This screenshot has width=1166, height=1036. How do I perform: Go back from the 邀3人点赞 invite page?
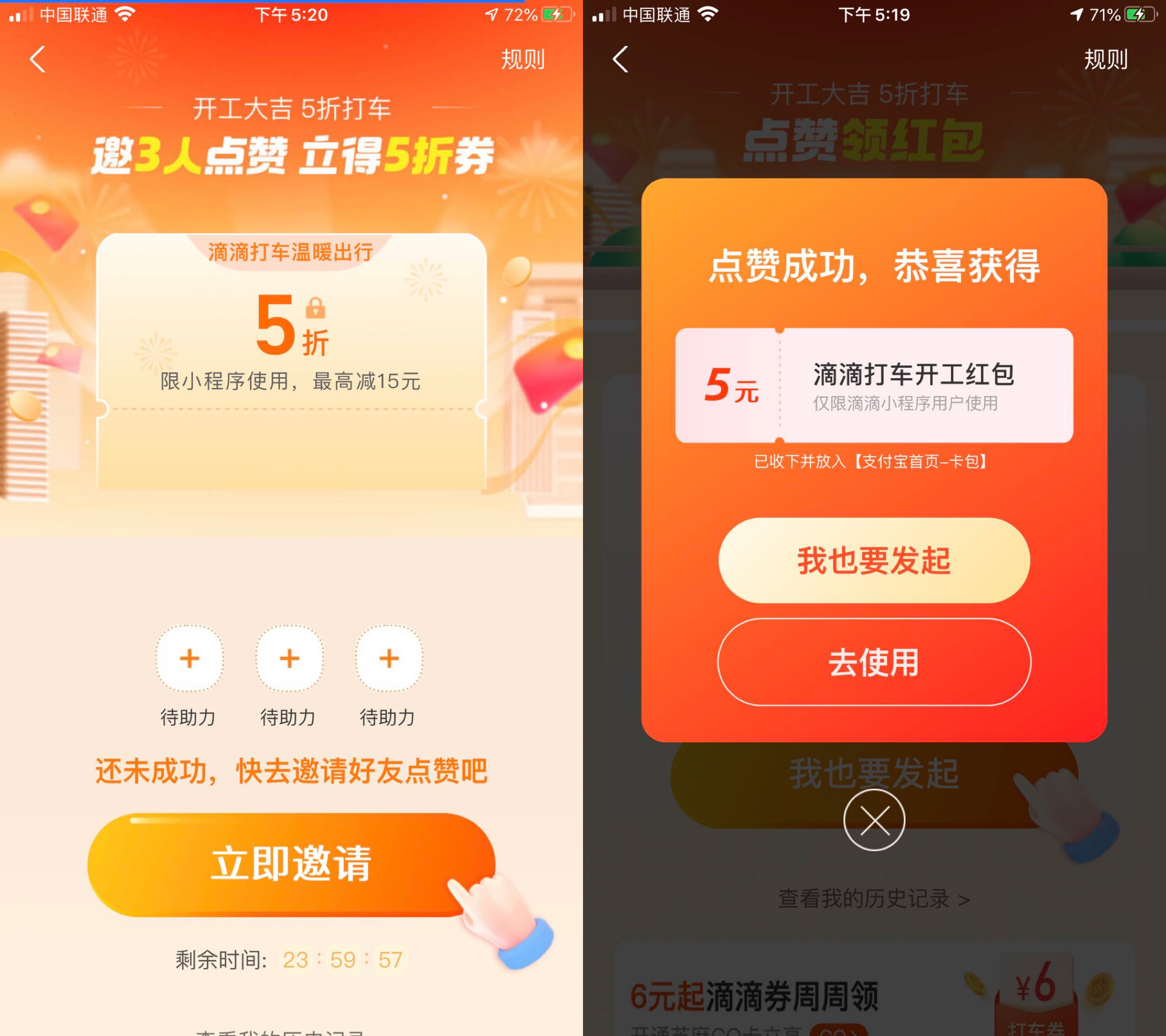coord(38,59)
